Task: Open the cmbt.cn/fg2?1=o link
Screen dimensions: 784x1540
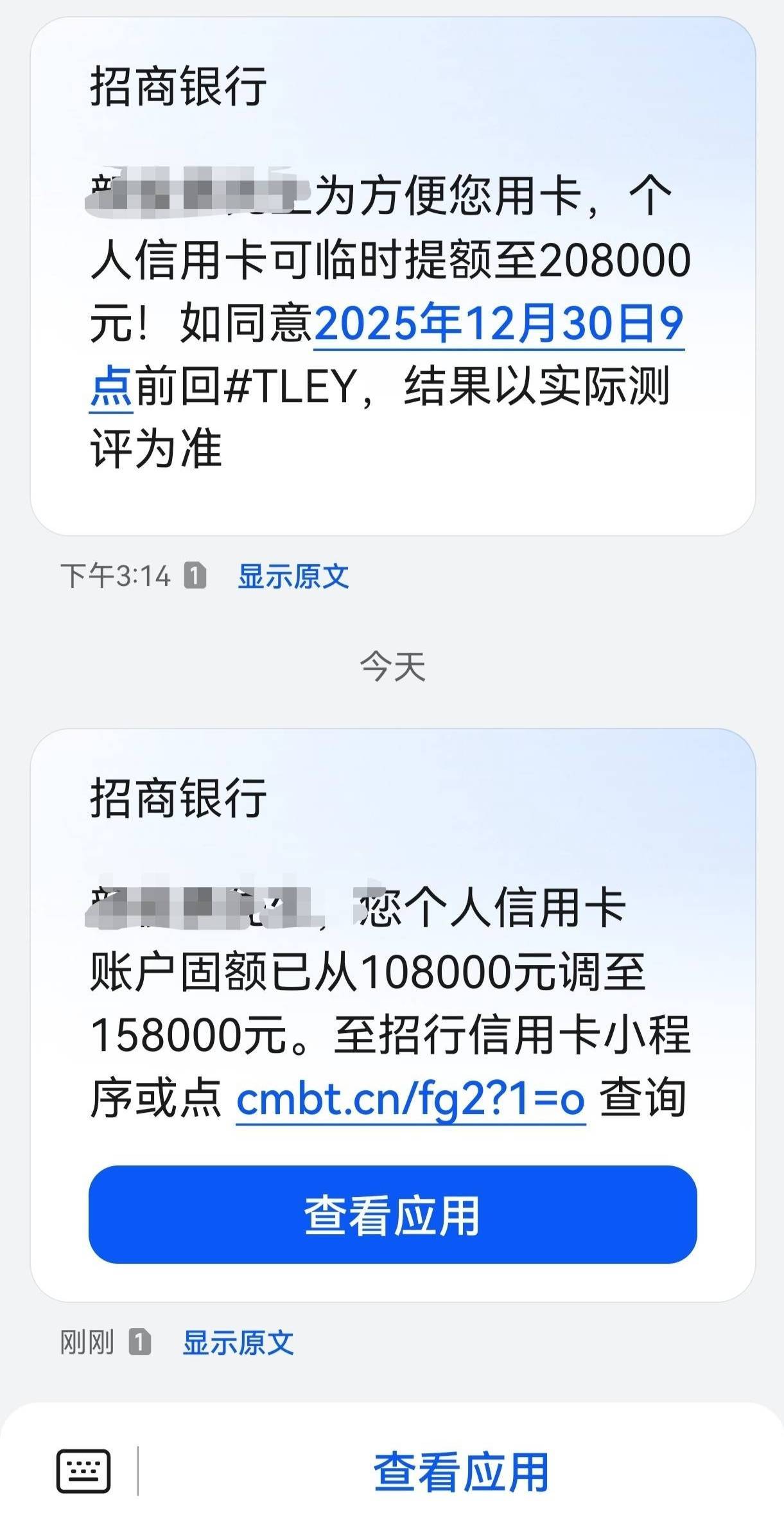Action: tap(410, 1101)
